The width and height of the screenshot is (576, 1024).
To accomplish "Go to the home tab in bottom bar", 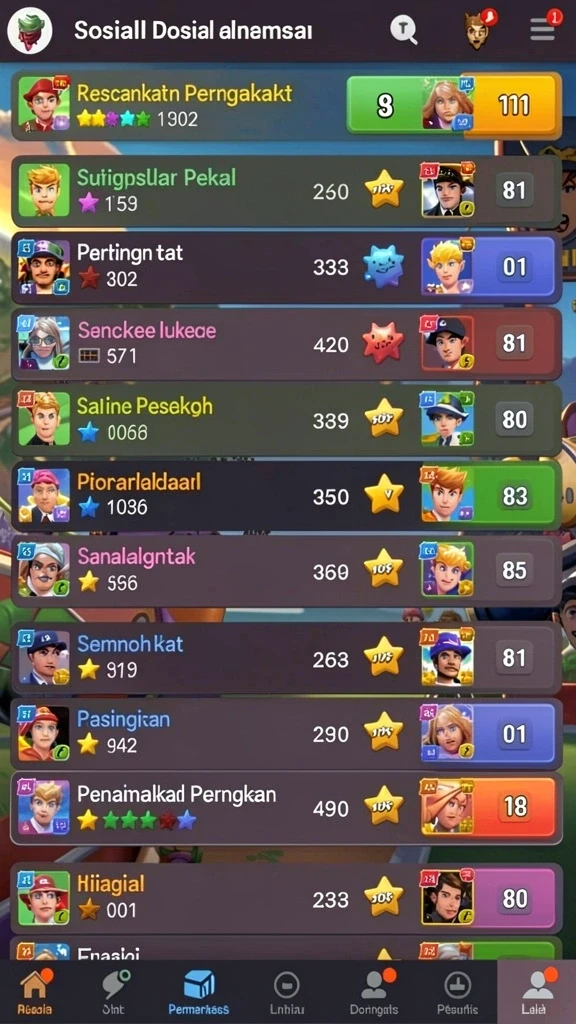I will pyautogui.click(x=35, y=992).
